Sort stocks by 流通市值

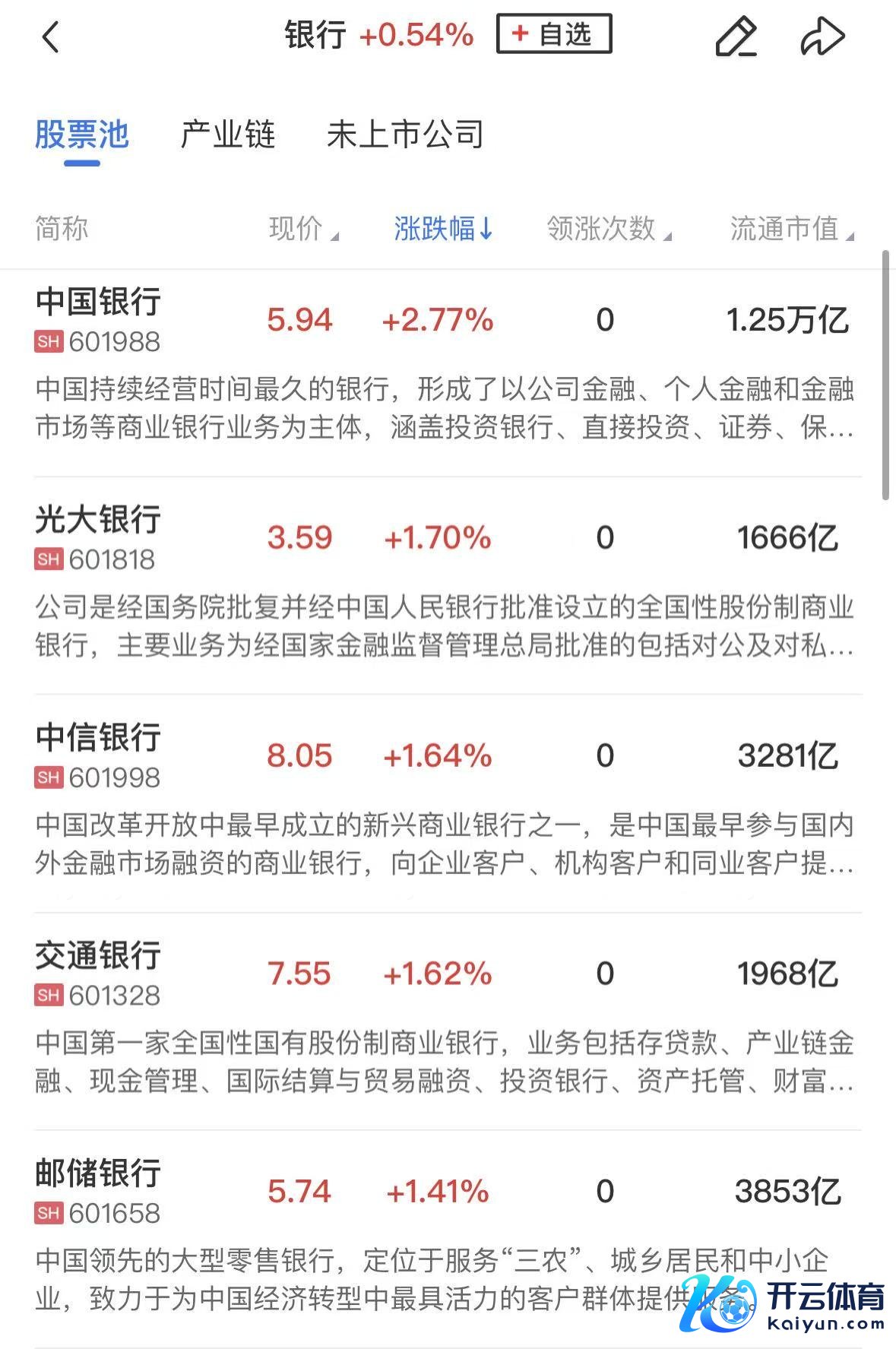click(791, 228)
